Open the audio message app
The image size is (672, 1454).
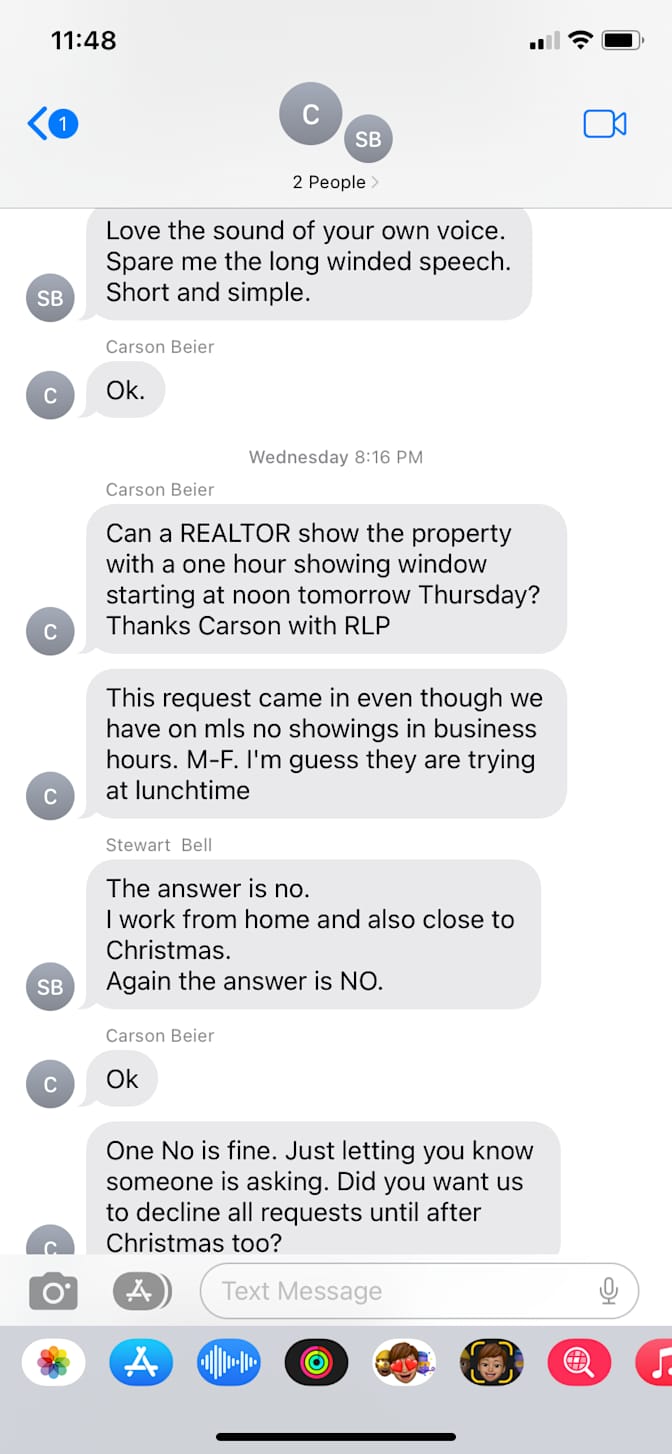tap(229, 1362)
